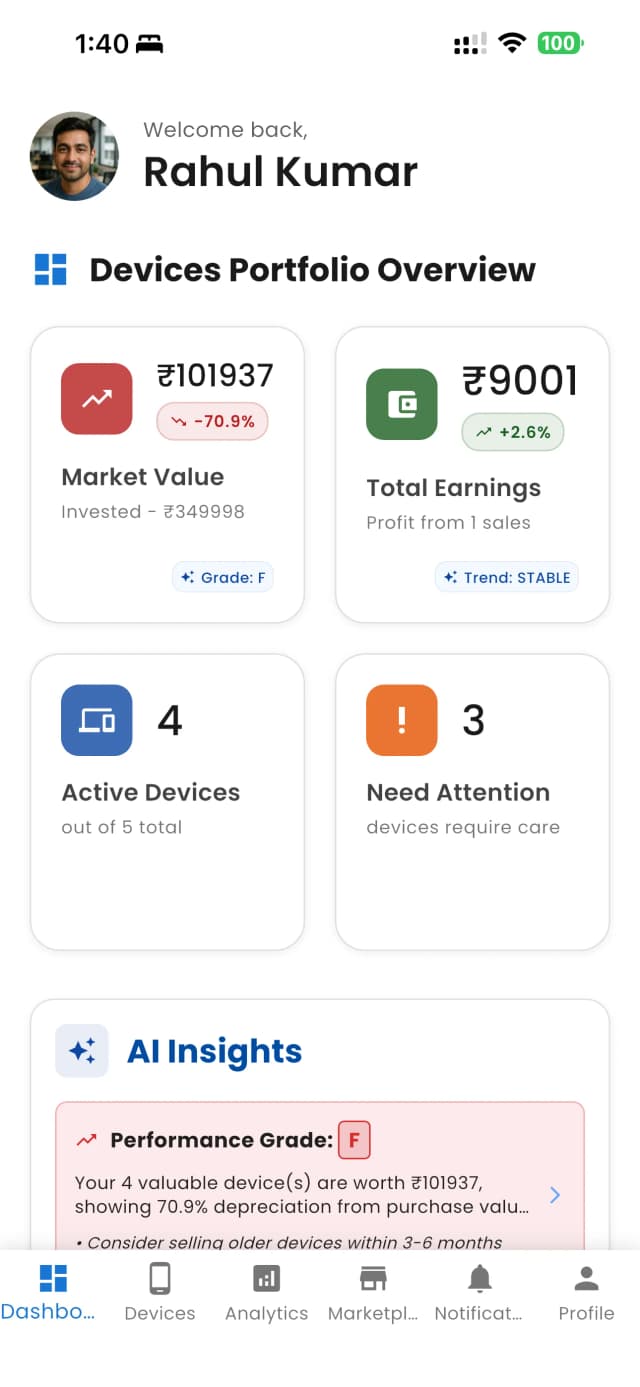Open the Notifications tab
640x1387 pixels.
479,1292
